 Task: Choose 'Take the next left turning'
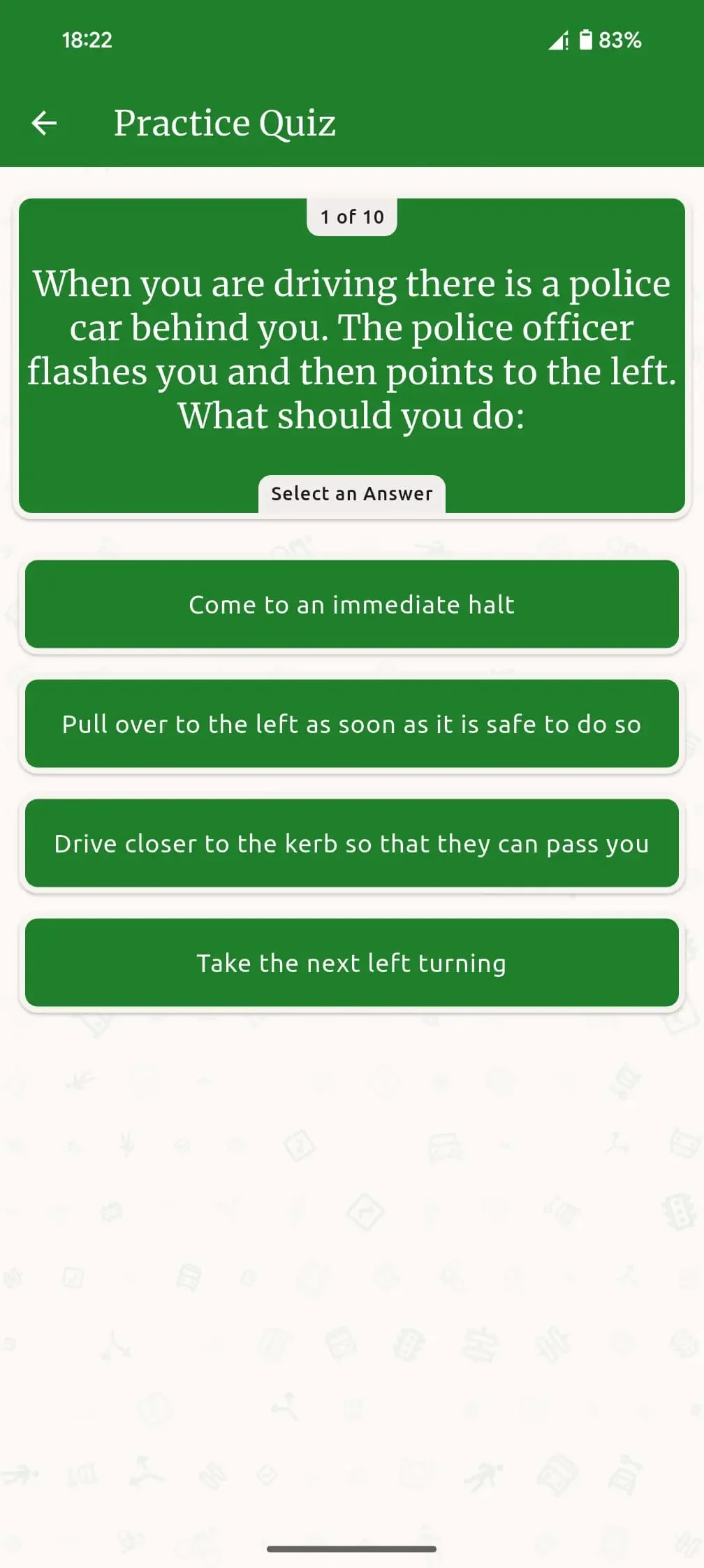[x=351, y=962]
